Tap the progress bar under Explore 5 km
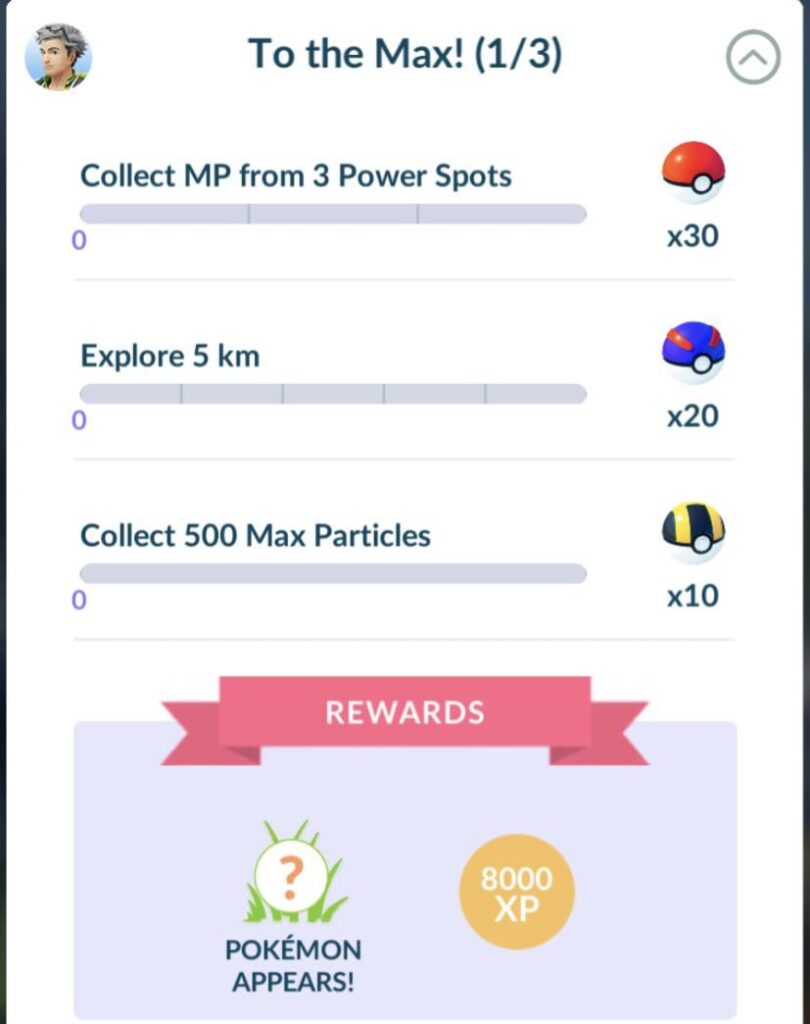This screenshot has width=810, height=1024. coord(333,394)
